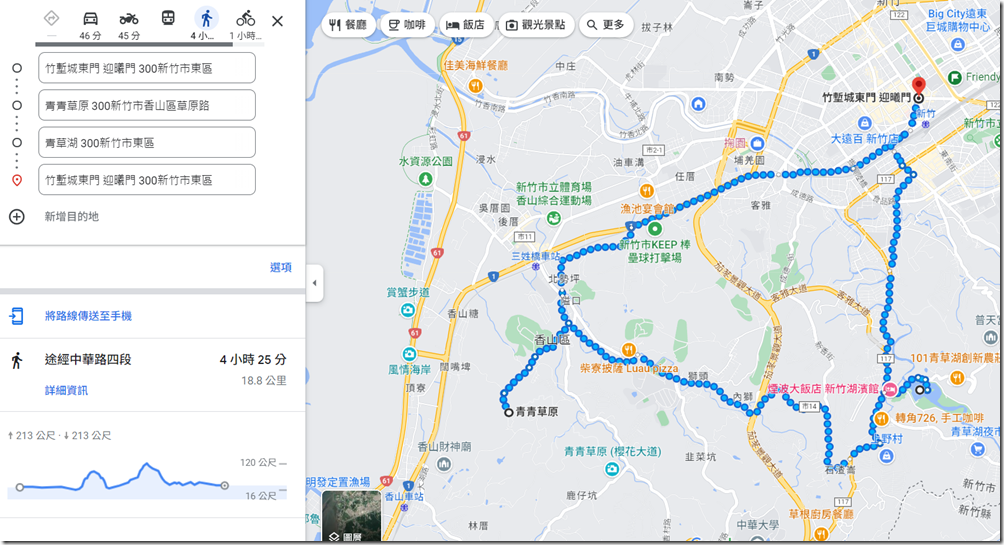This screenshot has height=545, width=1004.
Task: Filter map by 咖啡 chip
Action: (406, 25)
